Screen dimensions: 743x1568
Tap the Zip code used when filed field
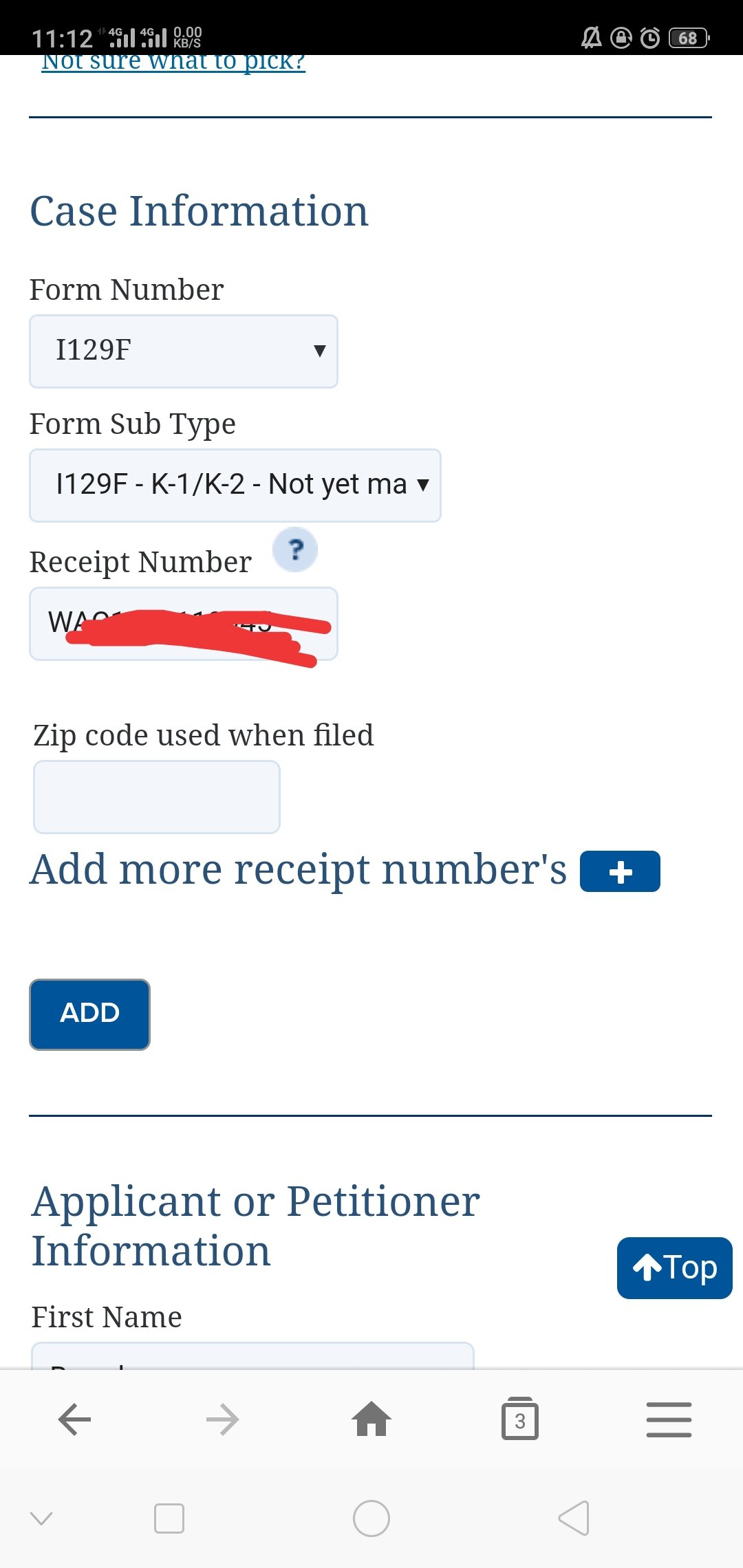coord(157,797)
